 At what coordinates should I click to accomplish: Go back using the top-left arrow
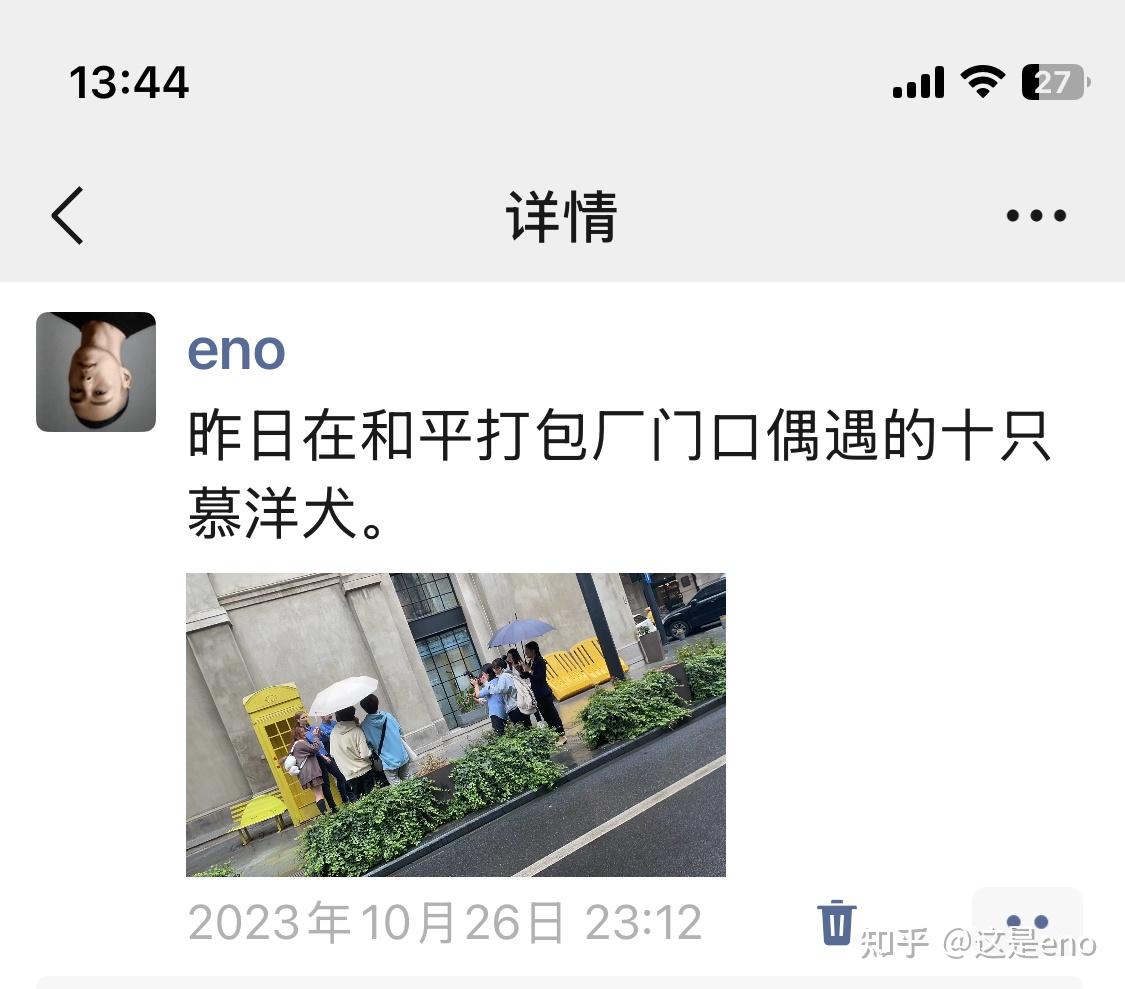point(68,216)
